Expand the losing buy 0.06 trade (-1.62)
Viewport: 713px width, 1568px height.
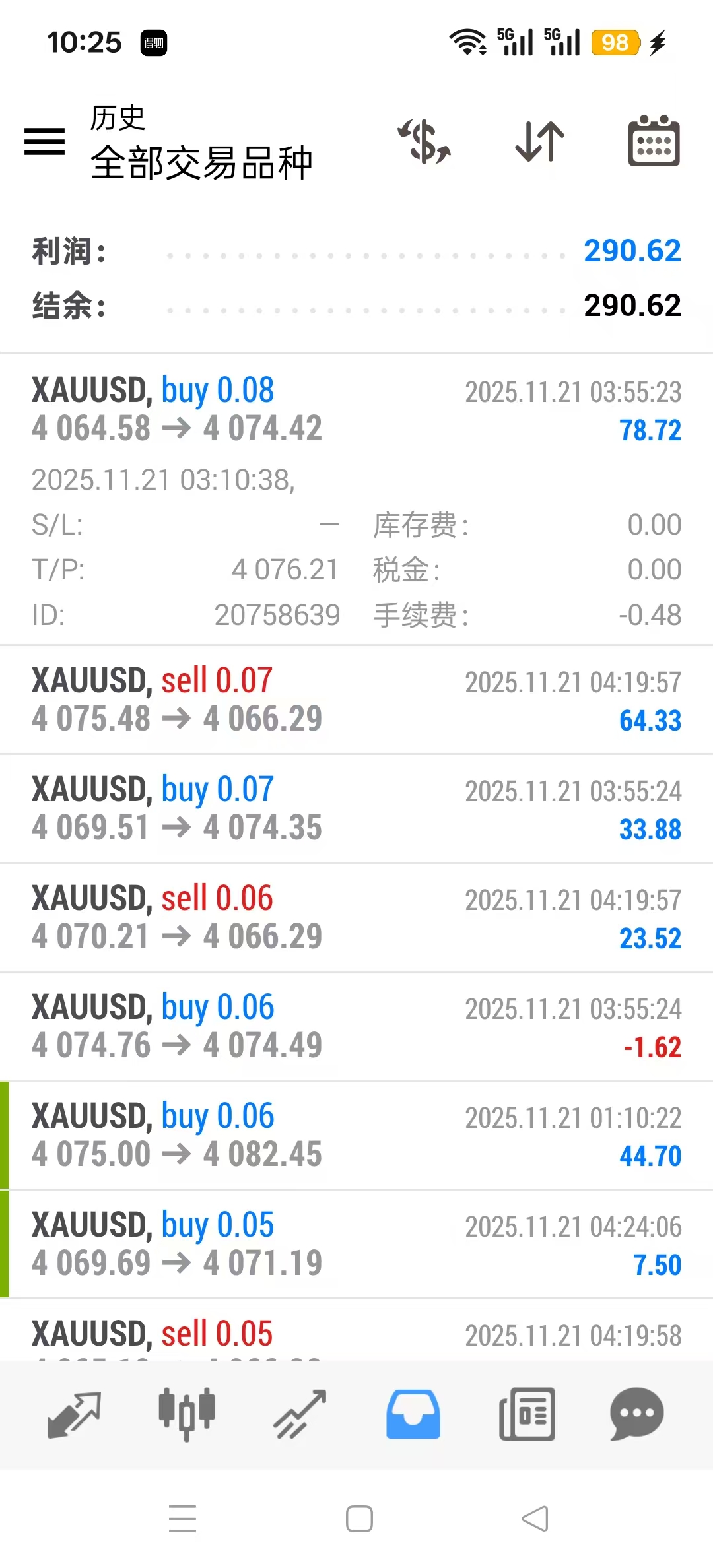(x=356, y=1026)
